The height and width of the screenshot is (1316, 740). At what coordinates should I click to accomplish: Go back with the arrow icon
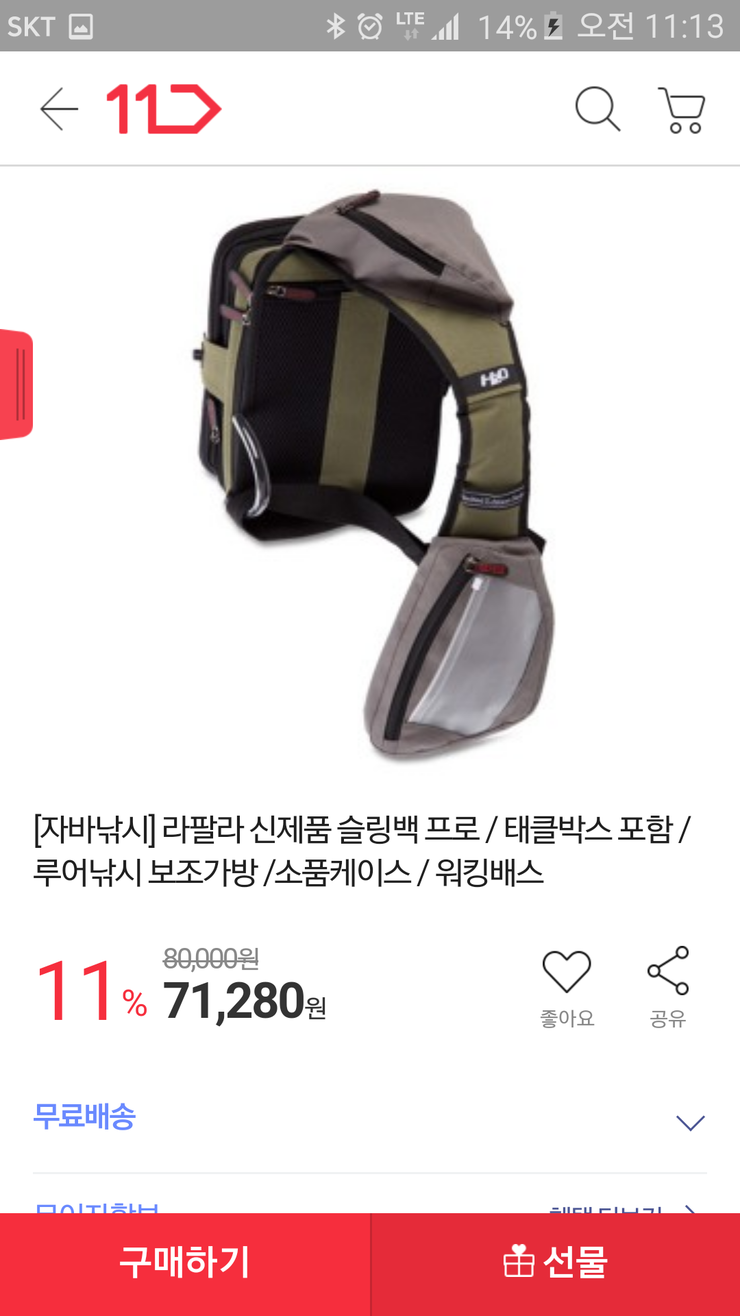pos(59,109)
